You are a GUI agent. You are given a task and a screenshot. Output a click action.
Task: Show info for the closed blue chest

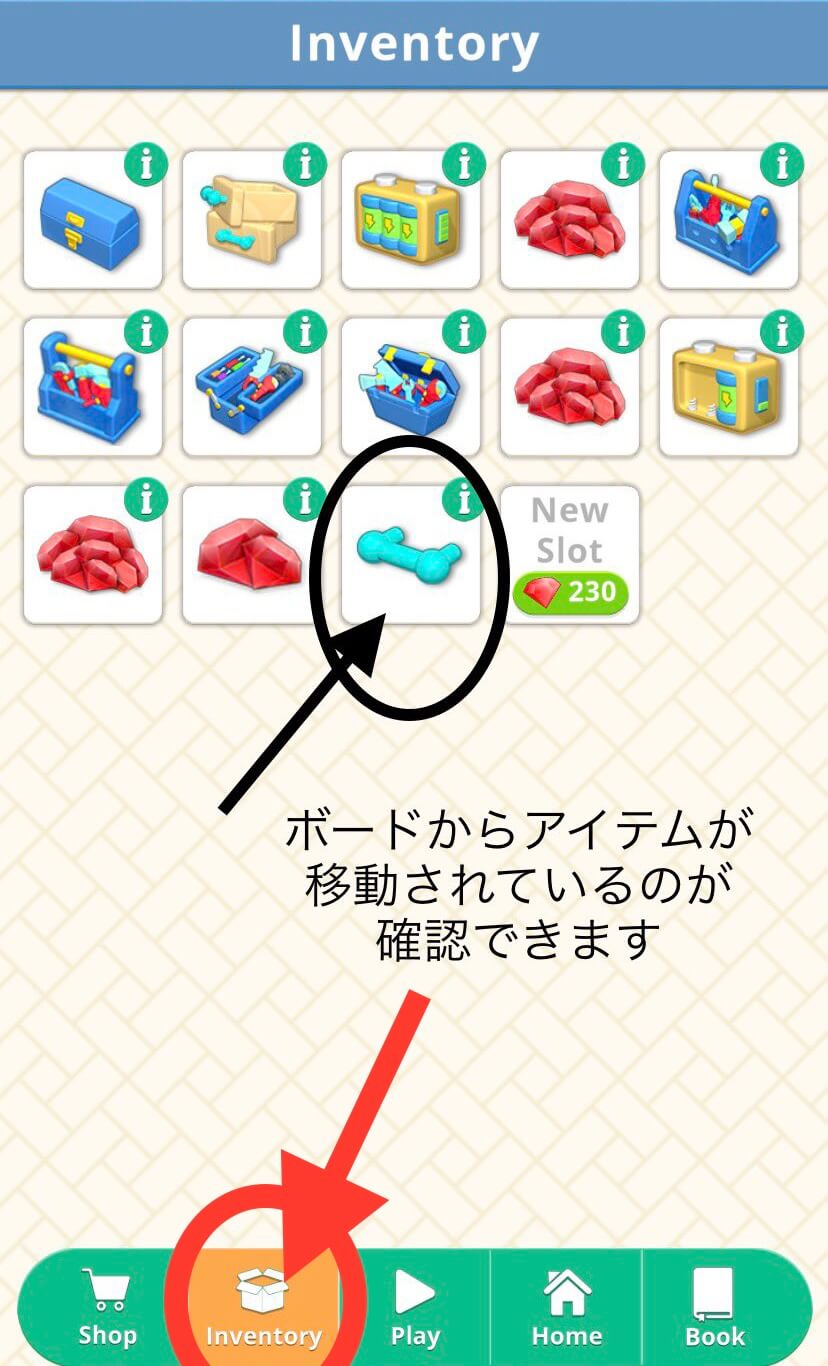click(x=146, y=165)
